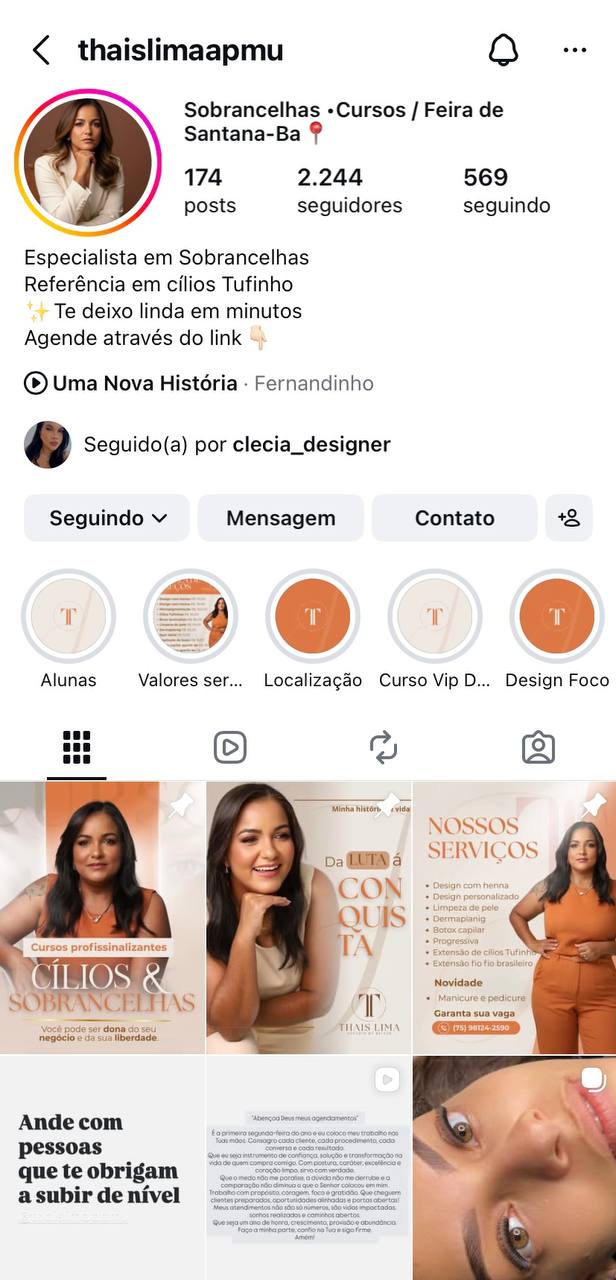This screenshot has height=1280, width=616.
Task: Open the Curso Vip D... highlight
Action: tap(434, 616)
